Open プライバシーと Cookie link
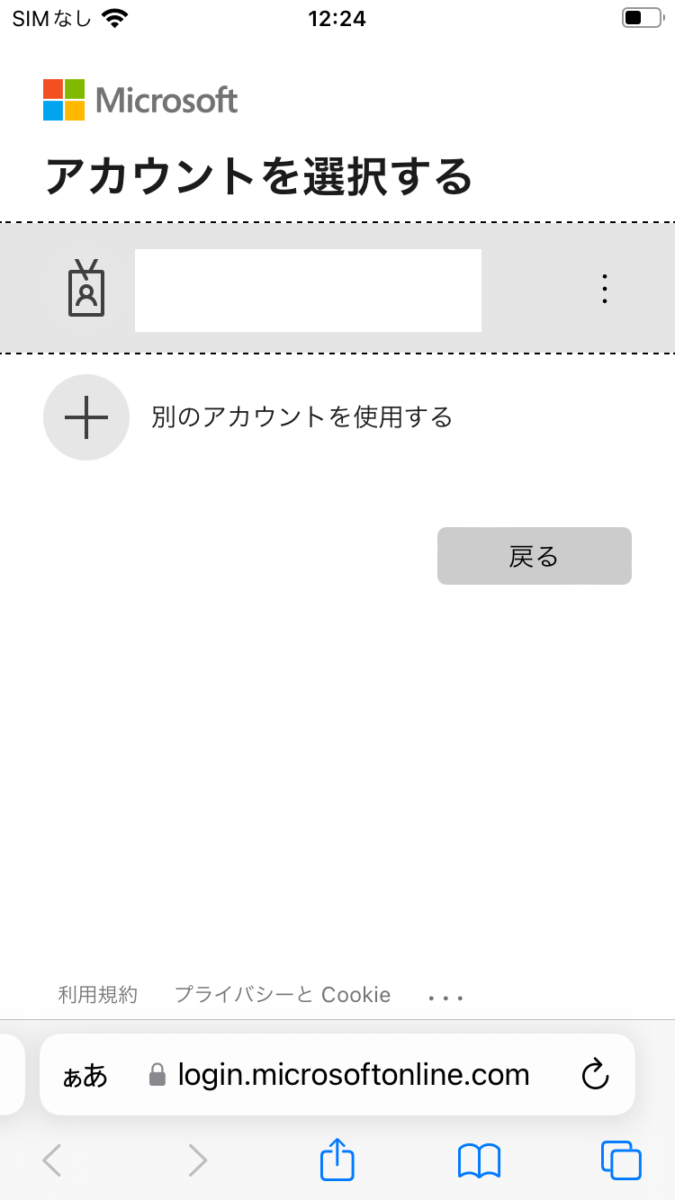 click(x=282, y=995)
